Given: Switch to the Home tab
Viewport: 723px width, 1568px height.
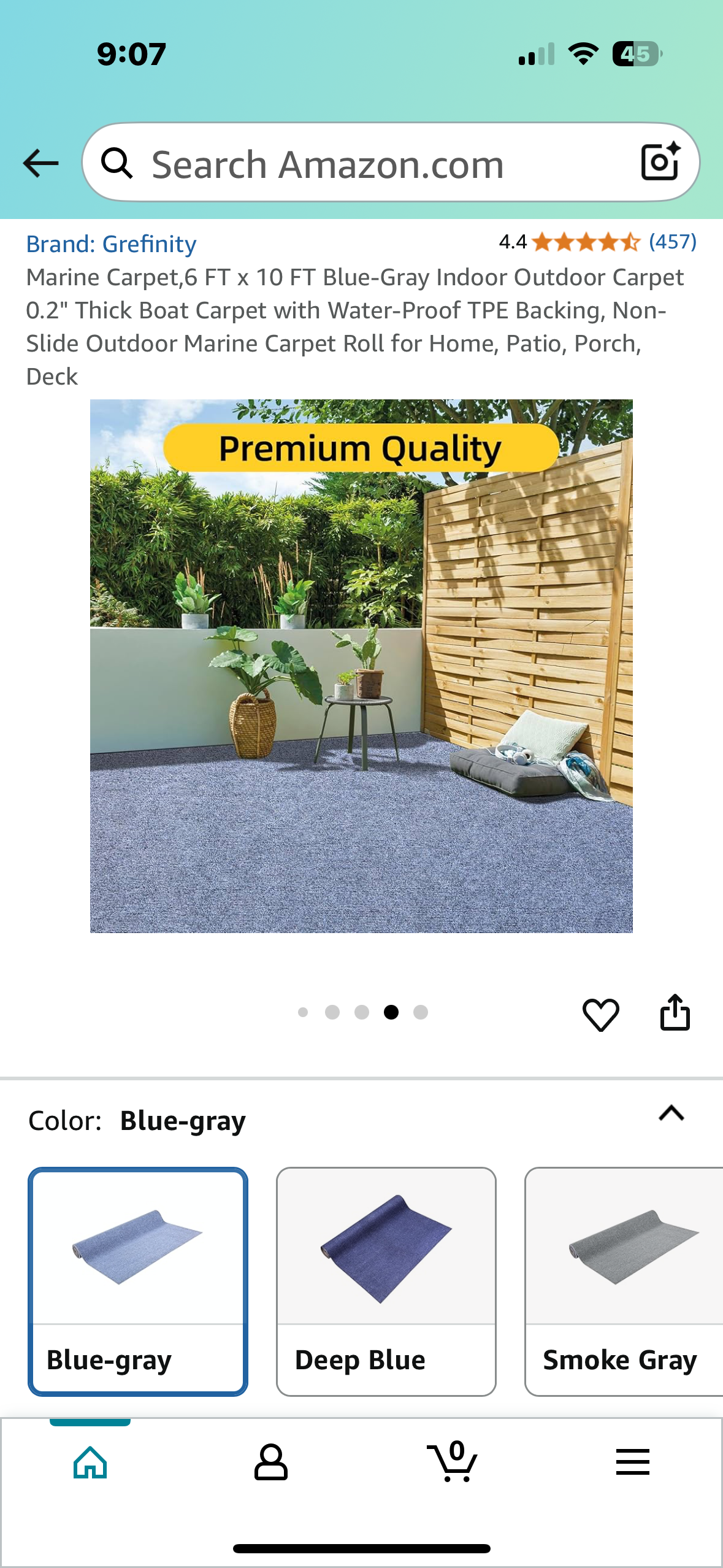Looking at the screenshot, I should [90, 1463].
